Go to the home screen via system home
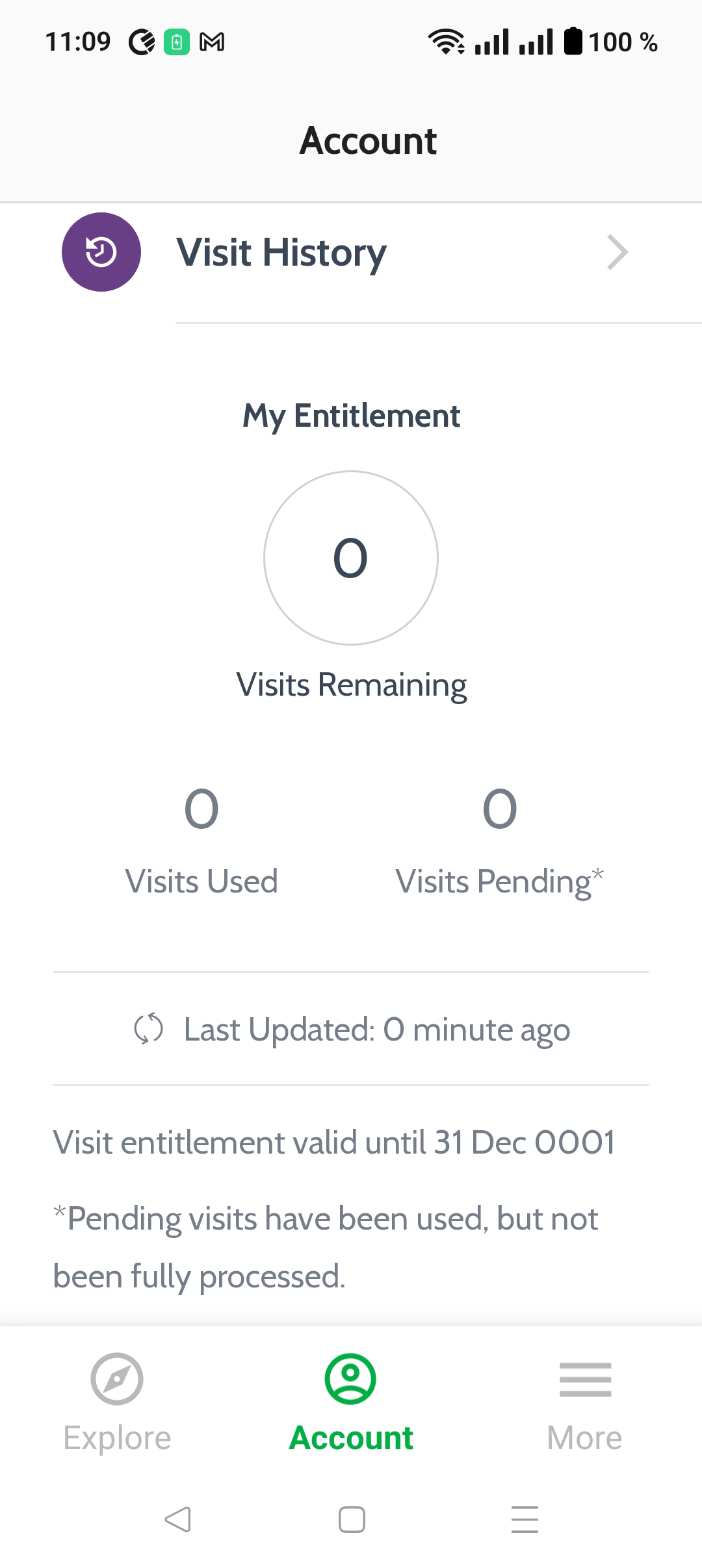702x1568 pixels. pos(352,1520)
